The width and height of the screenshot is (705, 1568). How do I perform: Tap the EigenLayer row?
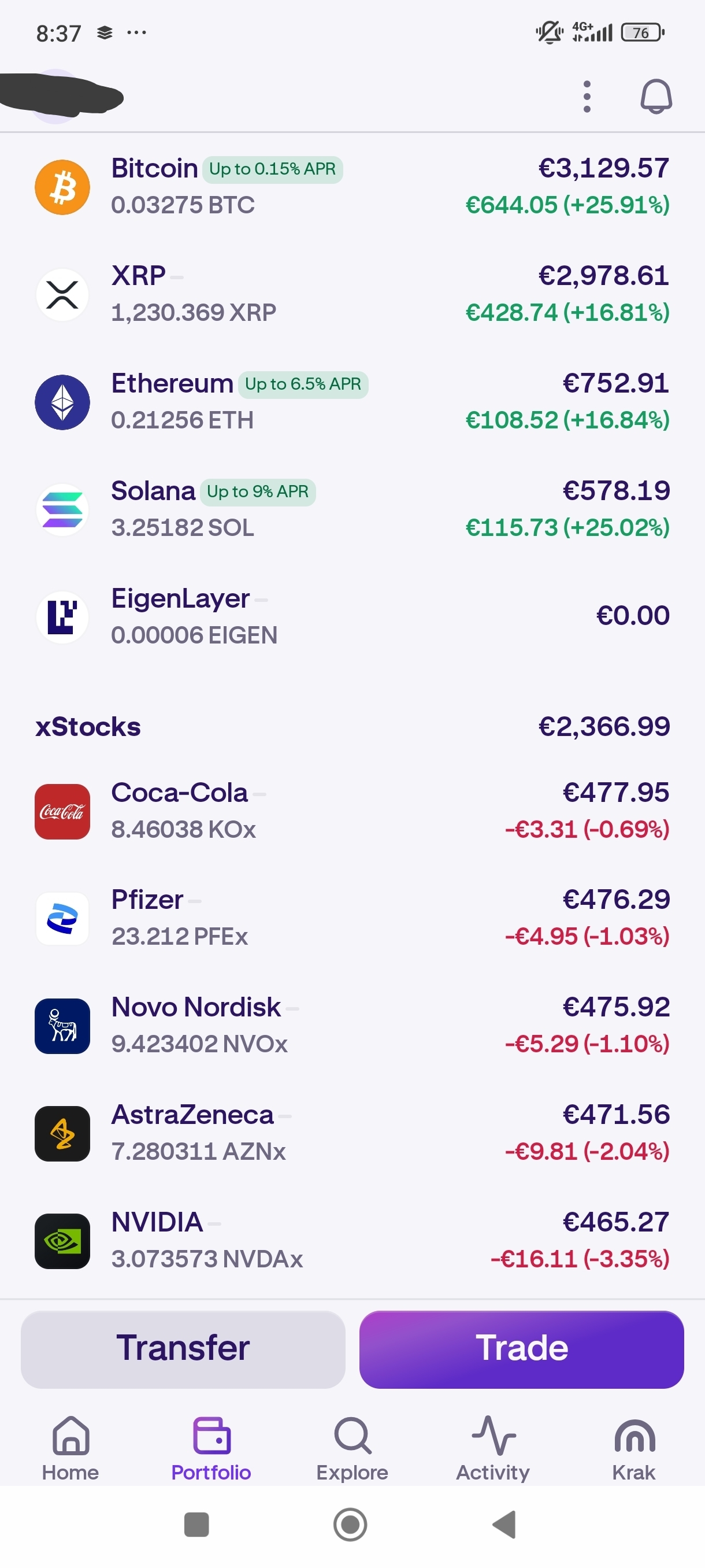click(x=352, y=616)
